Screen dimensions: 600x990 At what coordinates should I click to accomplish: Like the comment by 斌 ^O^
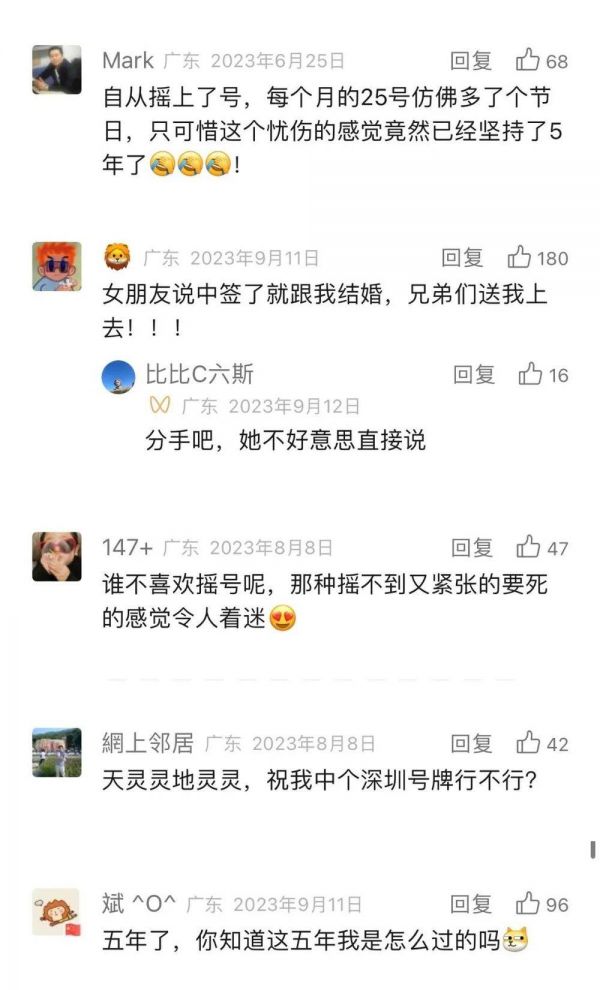tap(528, 905)
